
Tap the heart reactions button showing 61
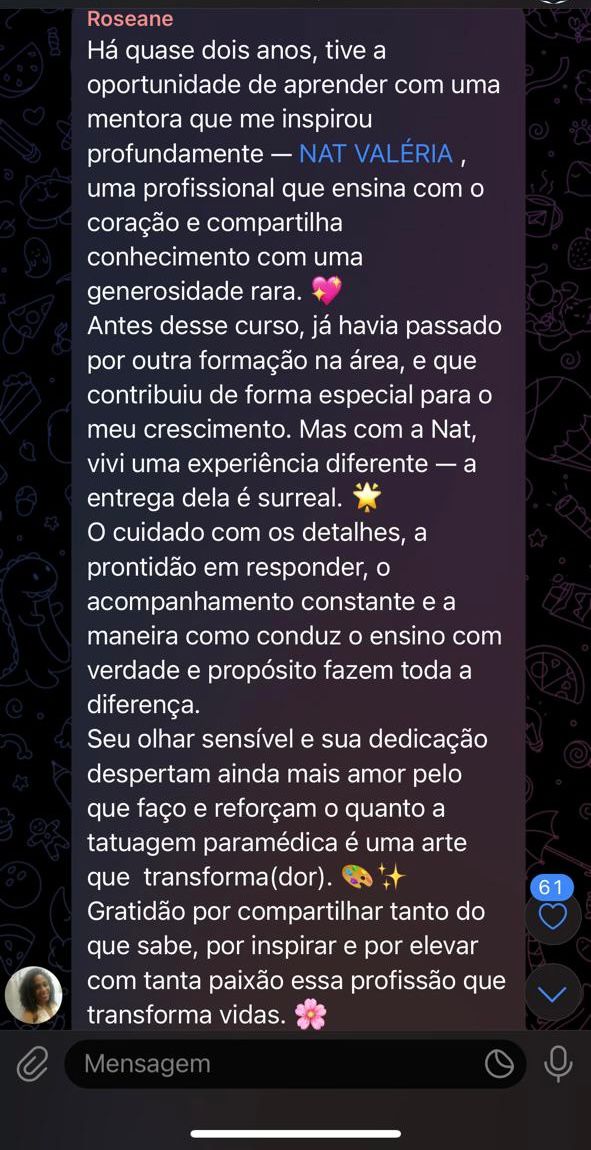554,907
